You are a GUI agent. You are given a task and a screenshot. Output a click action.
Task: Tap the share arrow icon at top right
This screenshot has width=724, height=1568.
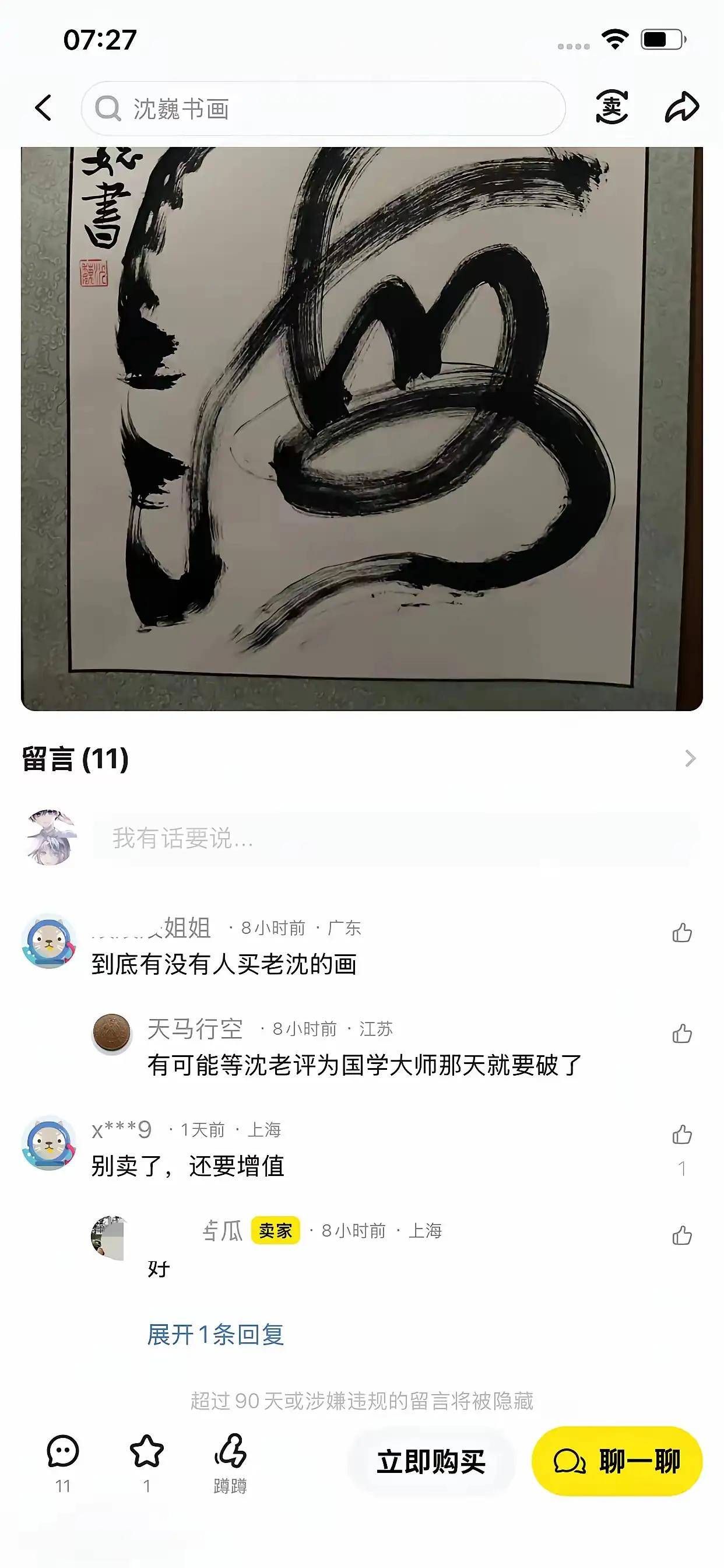pos(683,107)
